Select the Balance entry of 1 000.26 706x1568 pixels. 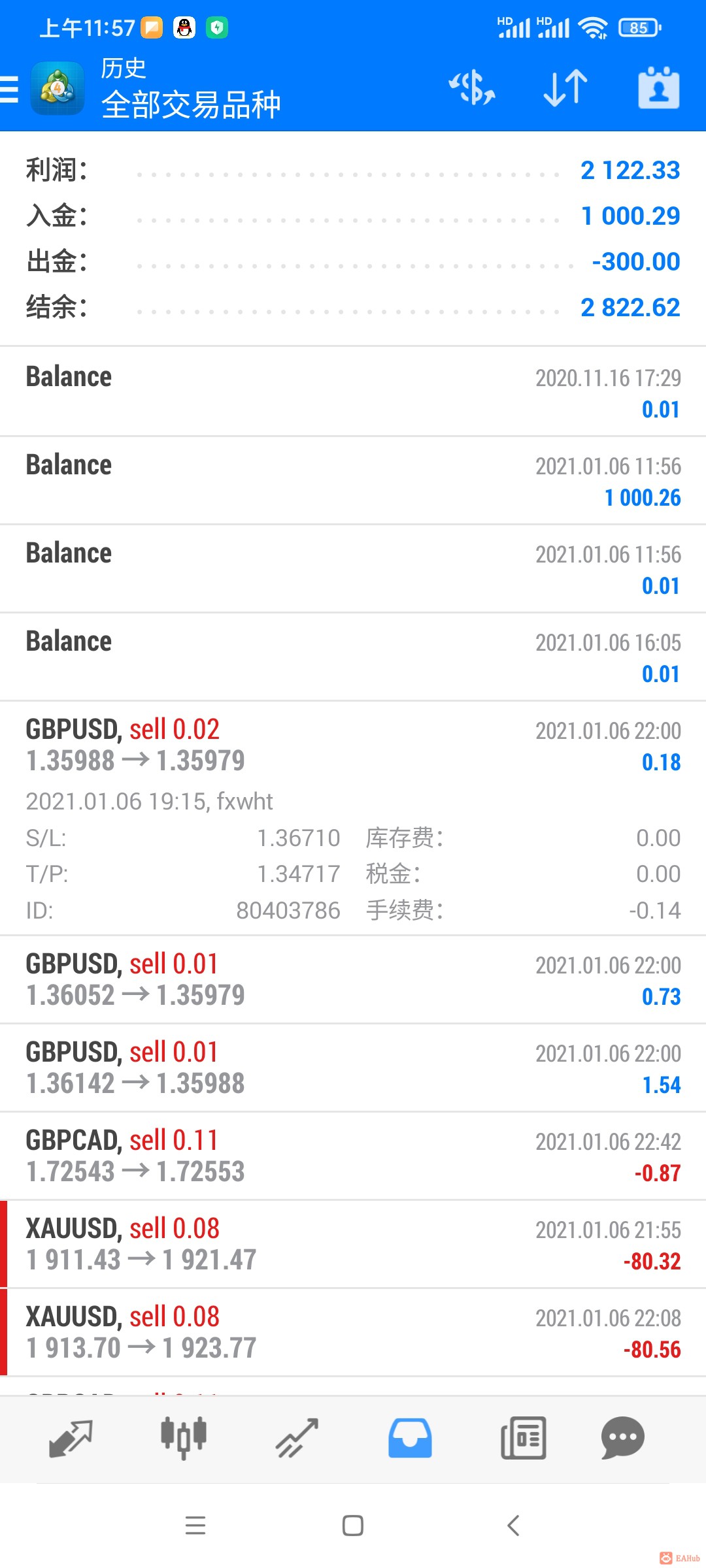pyautogui.click(x=353, y=480)
